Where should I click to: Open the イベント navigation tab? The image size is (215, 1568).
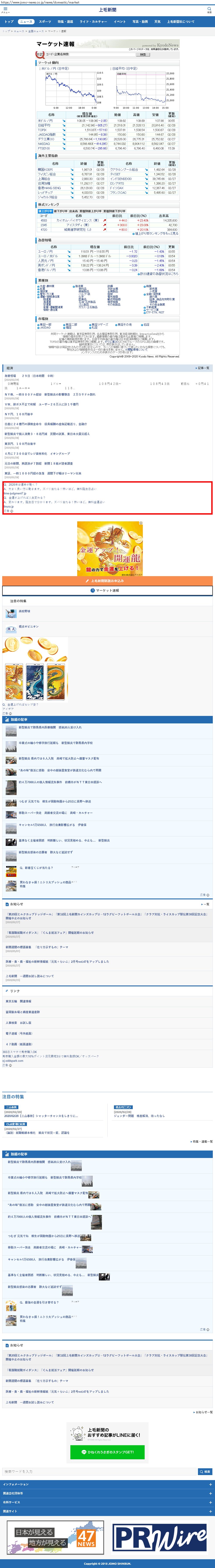tap(120, 21)
